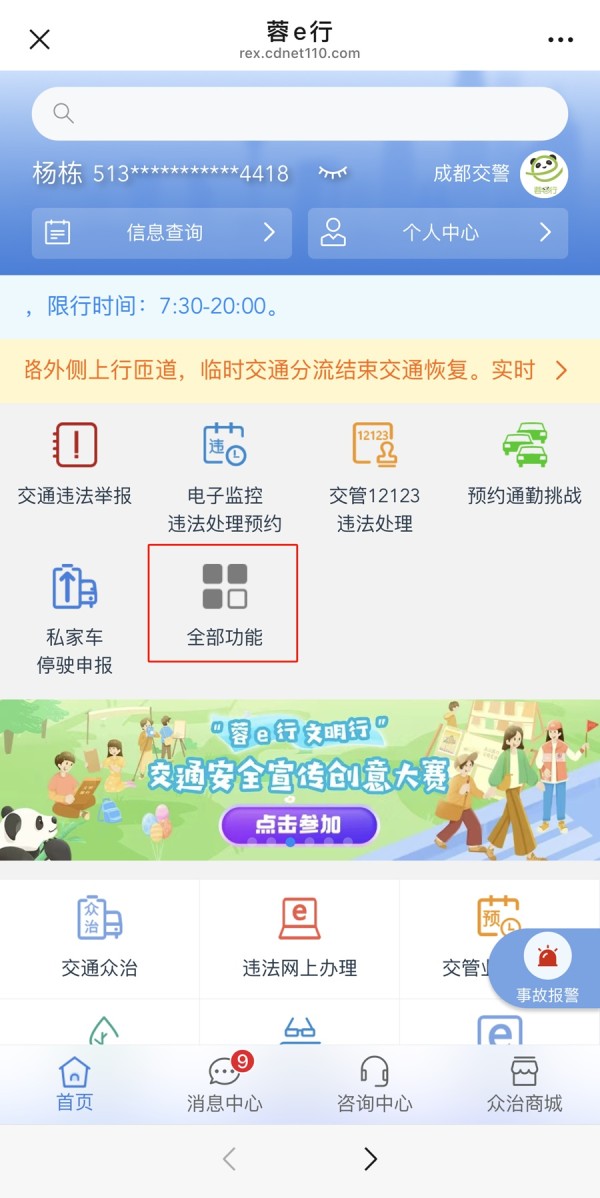Open the three-dot overflow menu
The height and width of the screenshot is (1198, 600).
[561, 40]
